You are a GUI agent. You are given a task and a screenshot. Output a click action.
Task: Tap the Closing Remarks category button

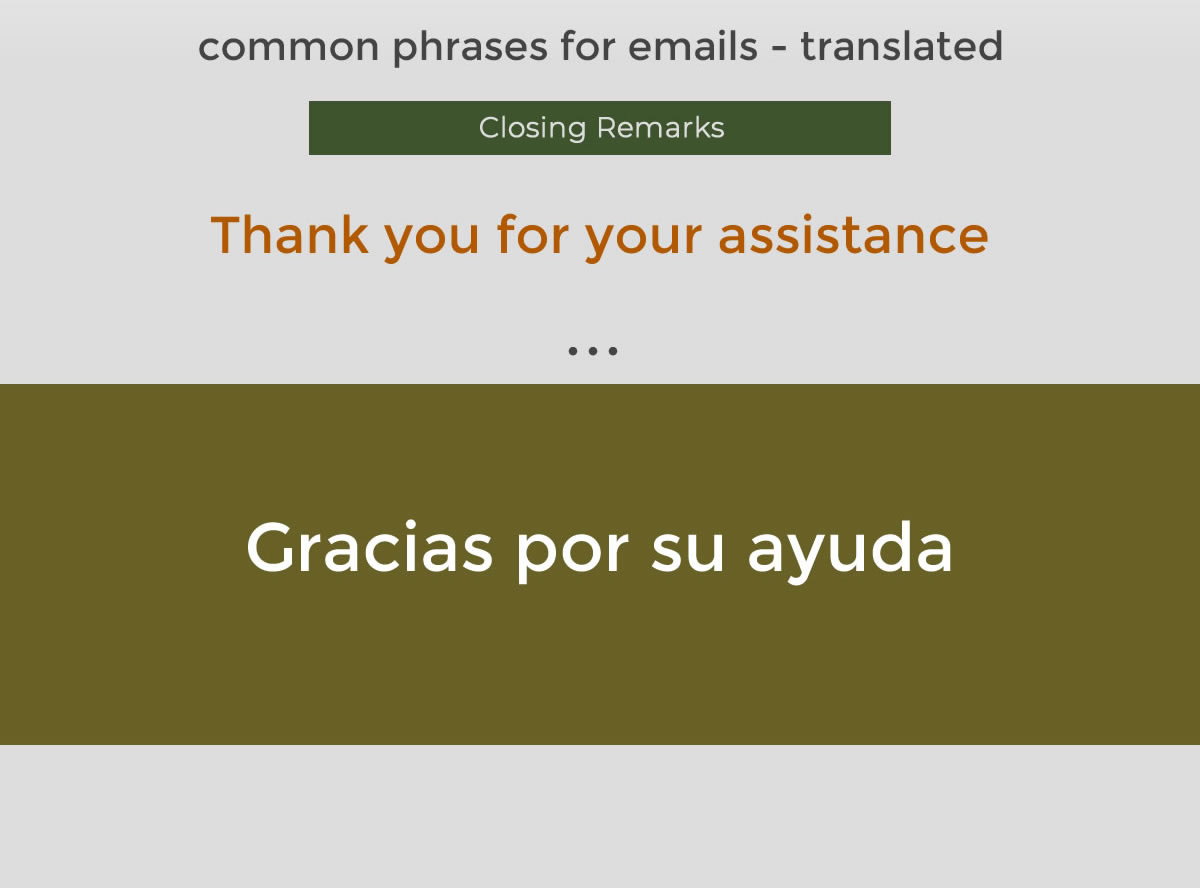click(600, 128)
